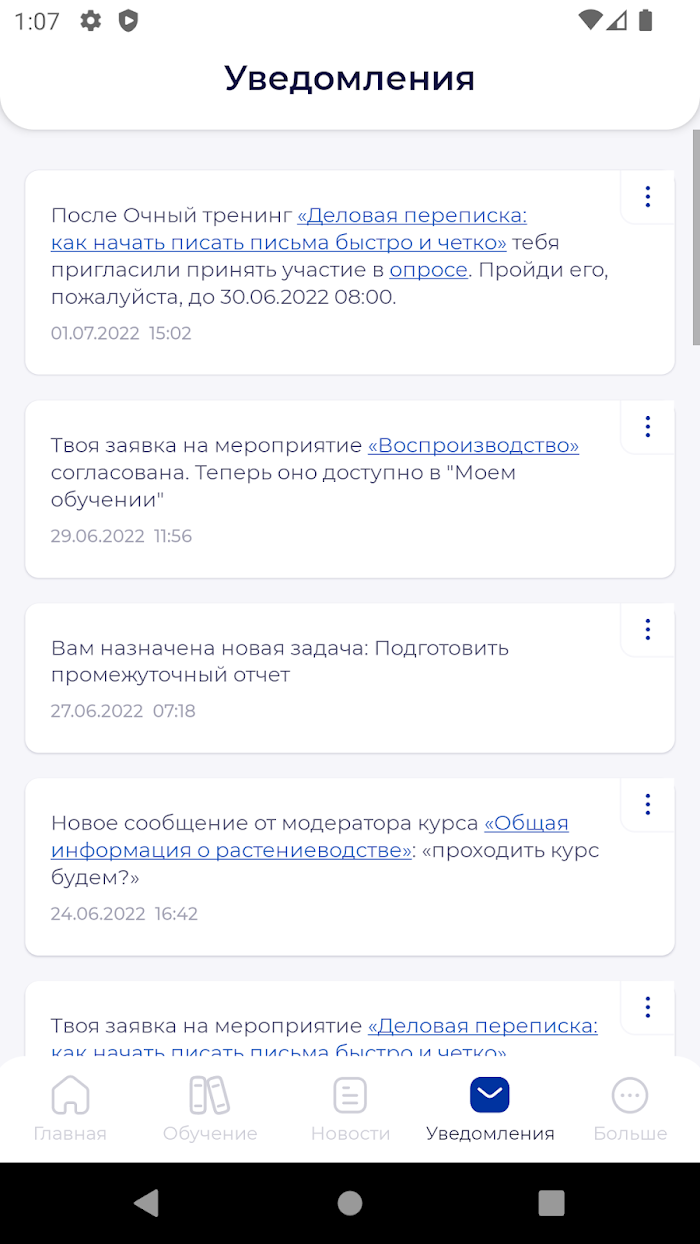Open the «Общая информация о растениеводстве» course link
Image resolution: width=700 pixels, height=1244 pixels.
310,837
